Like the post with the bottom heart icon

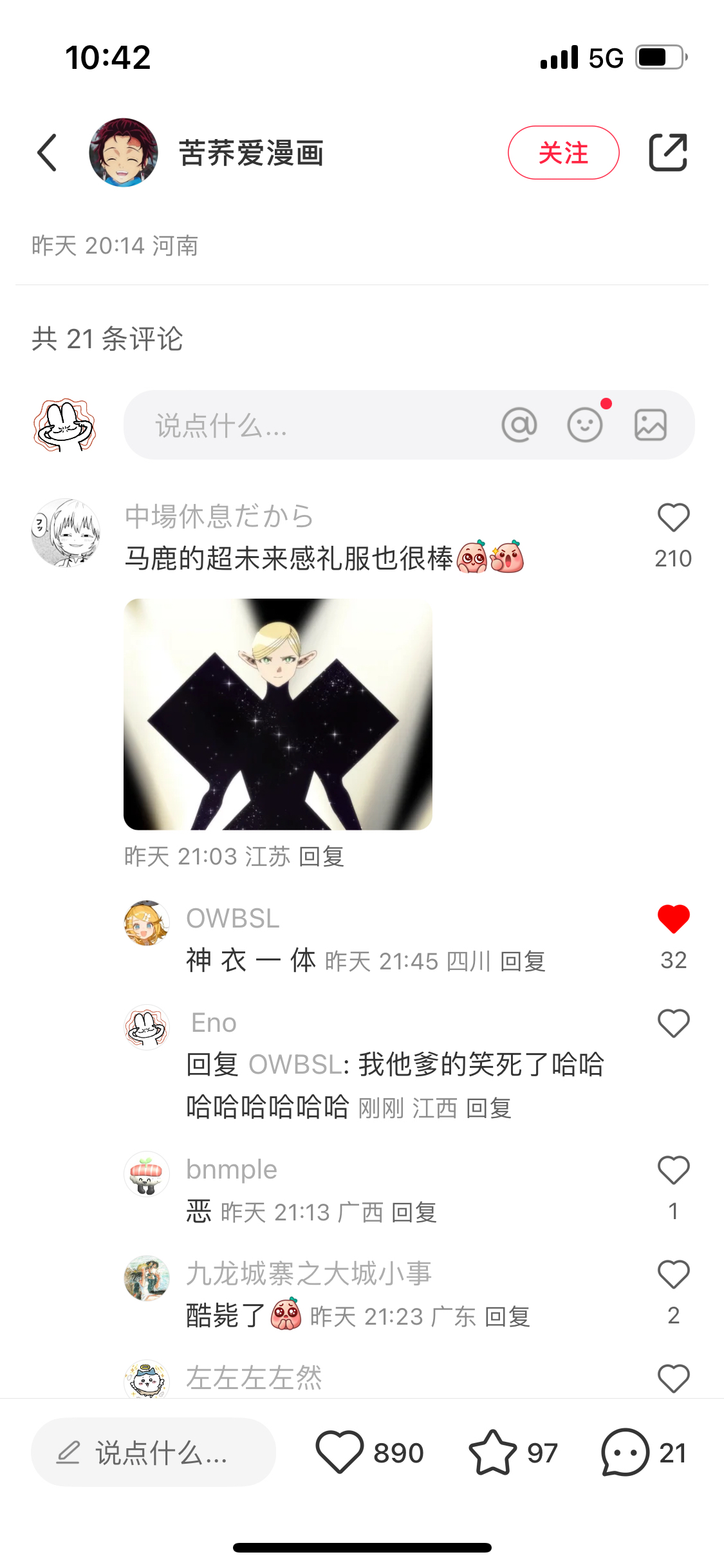340,1453
